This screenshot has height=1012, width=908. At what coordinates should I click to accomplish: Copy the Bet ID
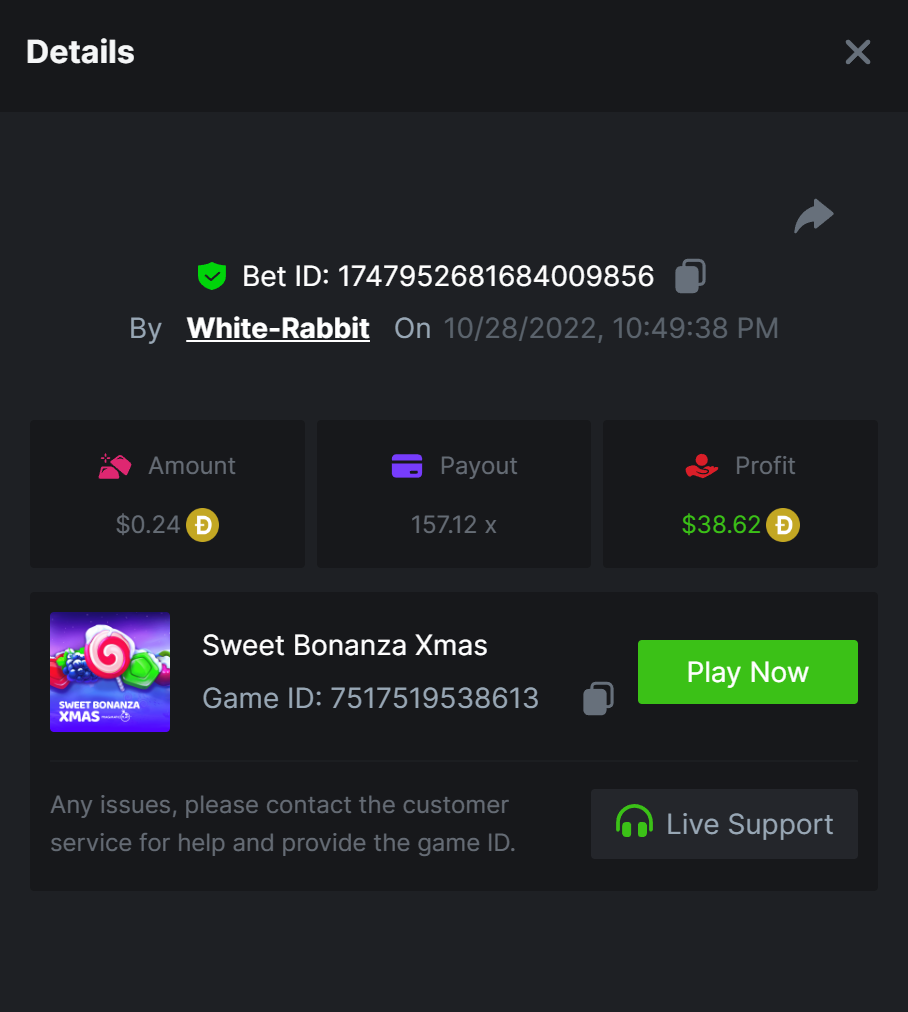point(690,276)
